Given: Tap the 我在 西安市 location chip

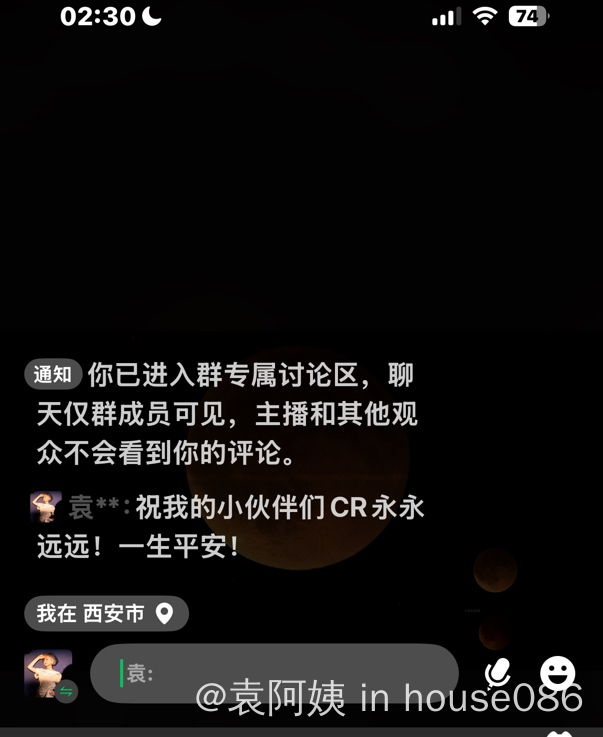Looking at the screenshot, I should [106, 613].
